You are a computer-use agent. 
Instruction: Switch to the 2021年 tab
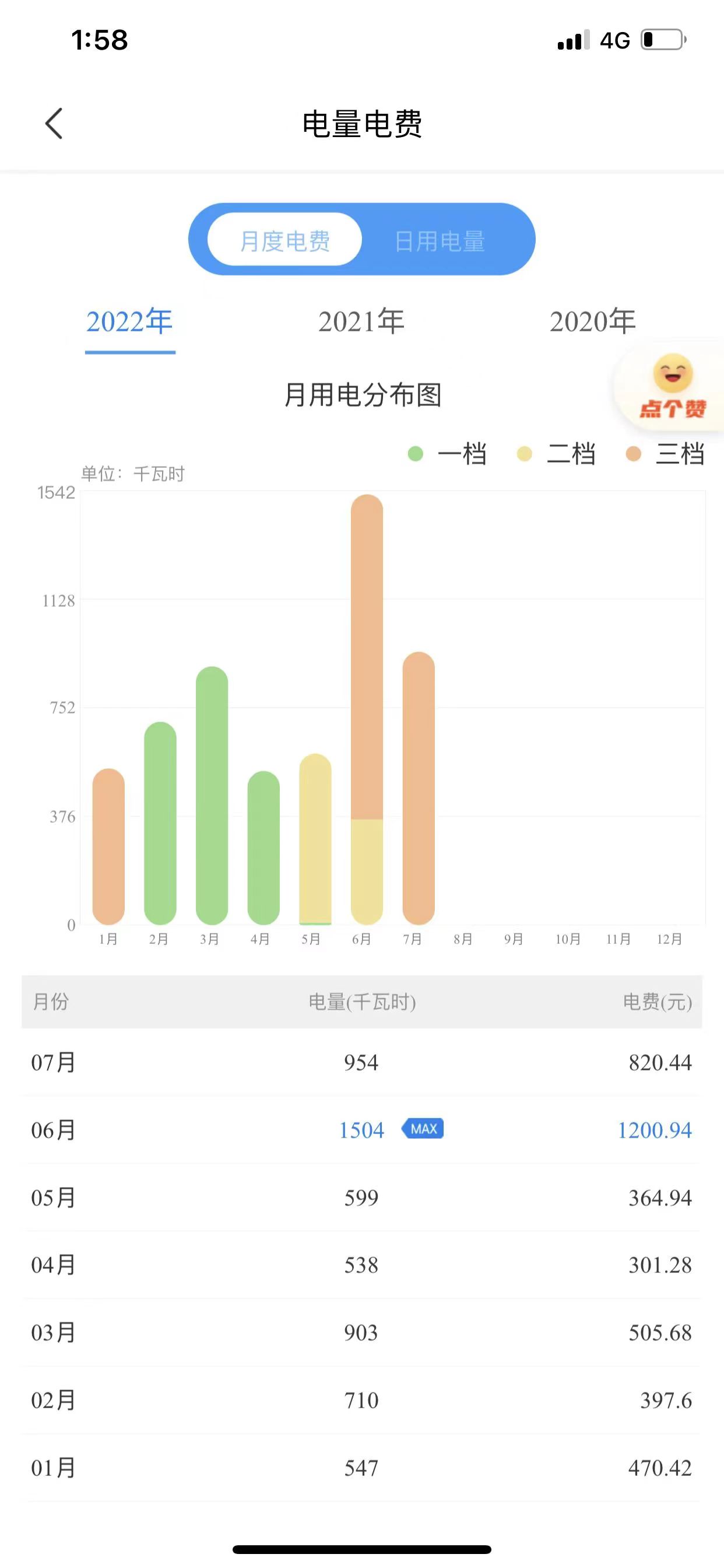click(x=361, y=322)
